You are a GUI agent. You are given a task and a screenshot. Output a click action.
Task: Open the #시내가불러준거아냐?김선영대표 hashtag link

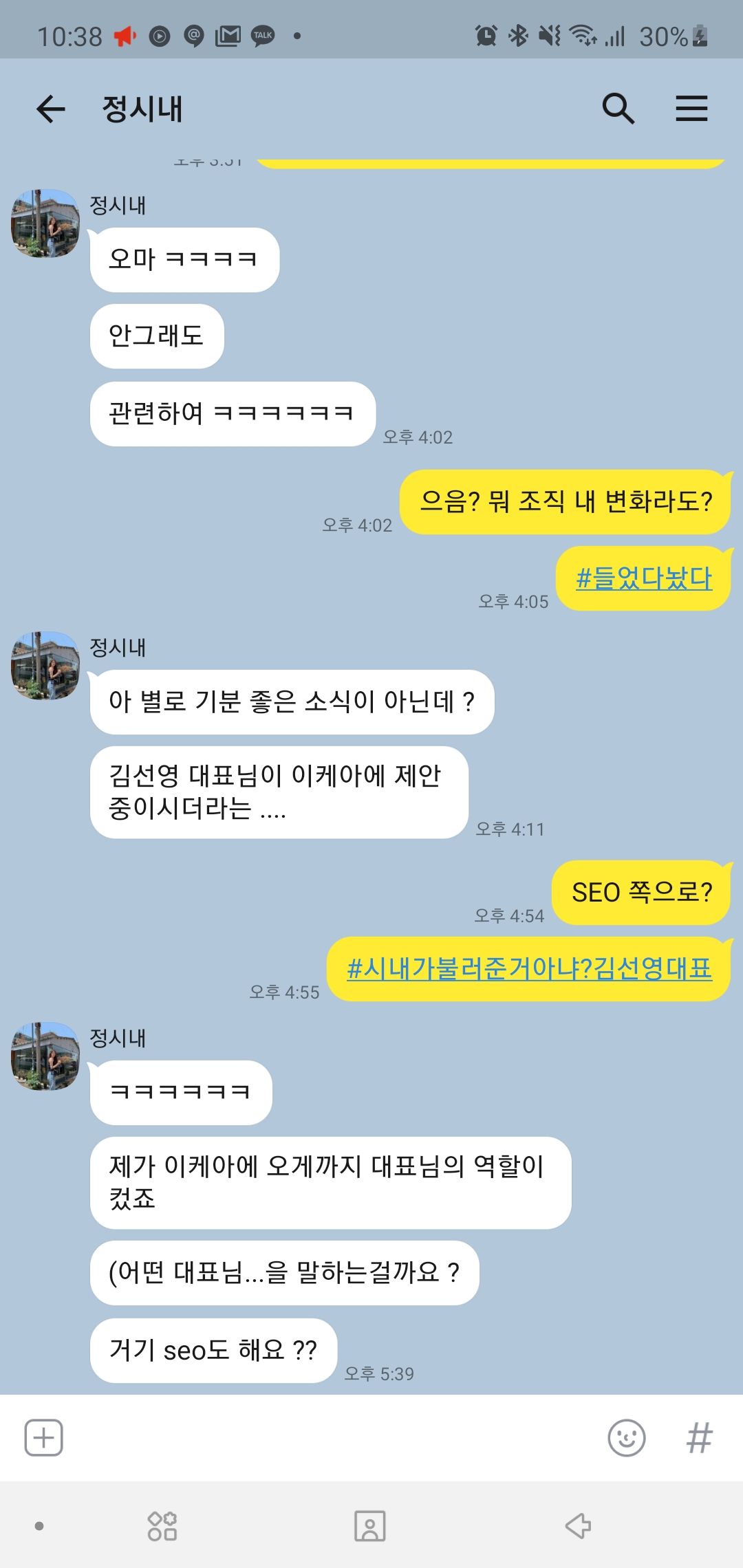[x=529, y=969]
